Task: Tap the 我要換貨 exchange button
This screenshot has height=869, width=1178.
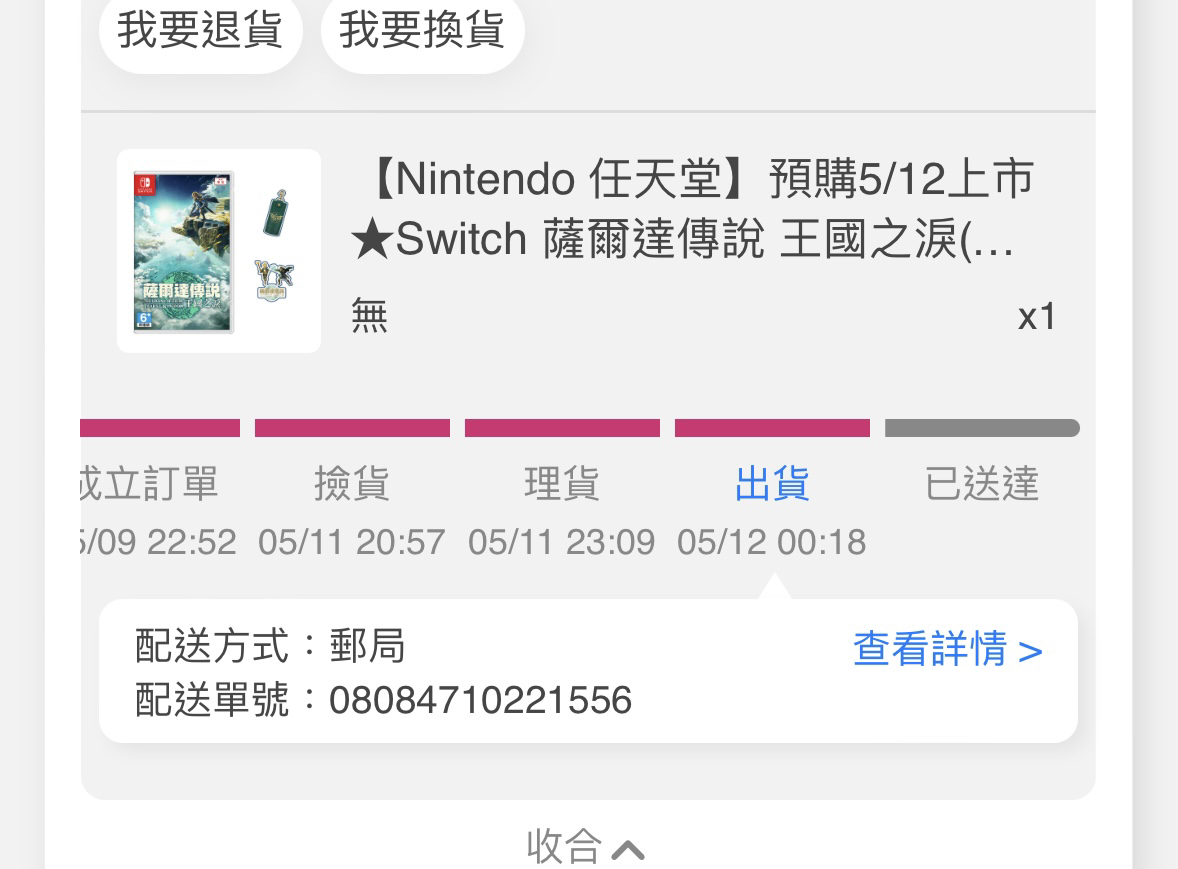Action: pos(422,30)
